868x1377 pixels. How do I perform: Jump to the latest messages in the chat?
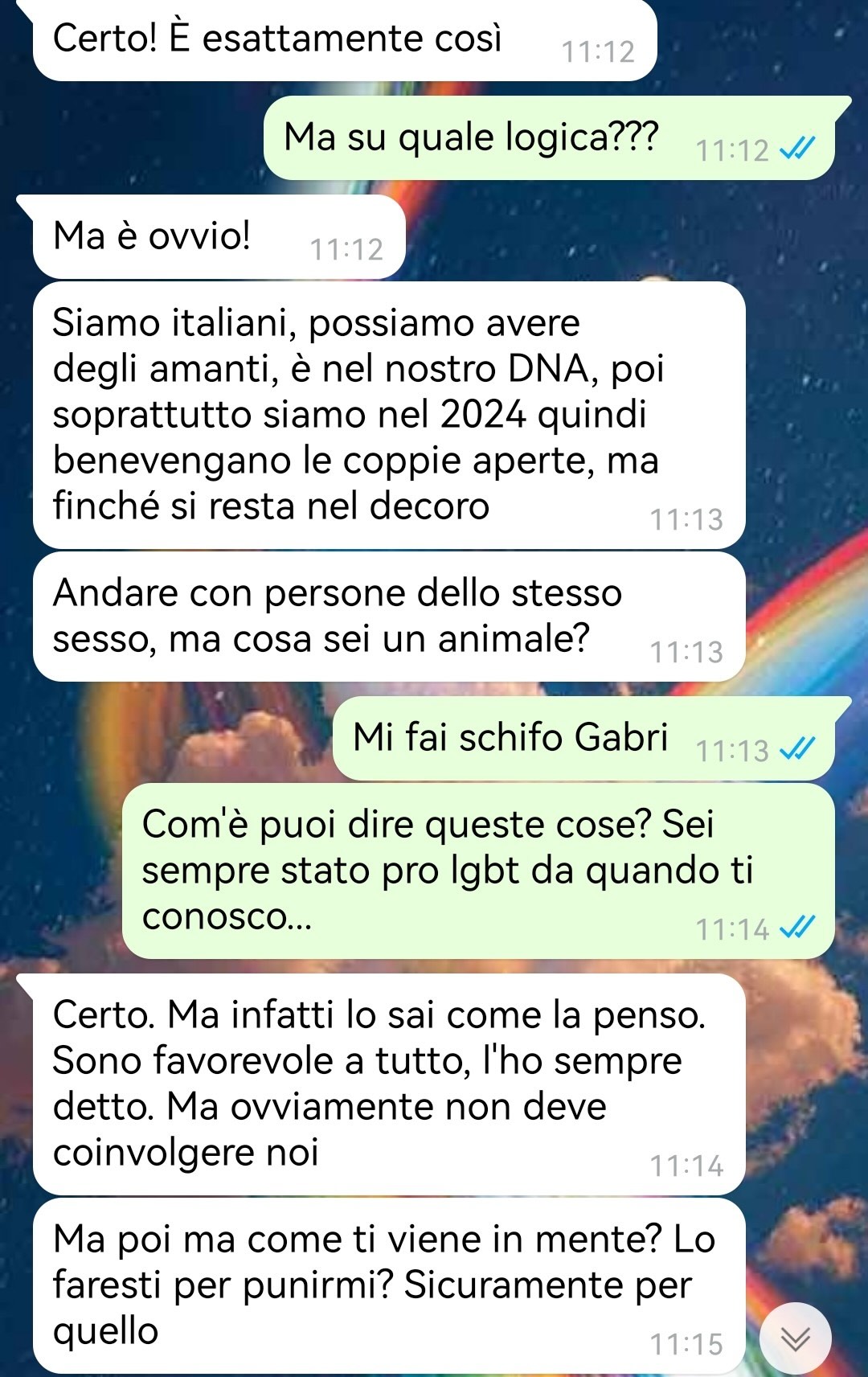pyautogui.click(x=795, y=1338)
